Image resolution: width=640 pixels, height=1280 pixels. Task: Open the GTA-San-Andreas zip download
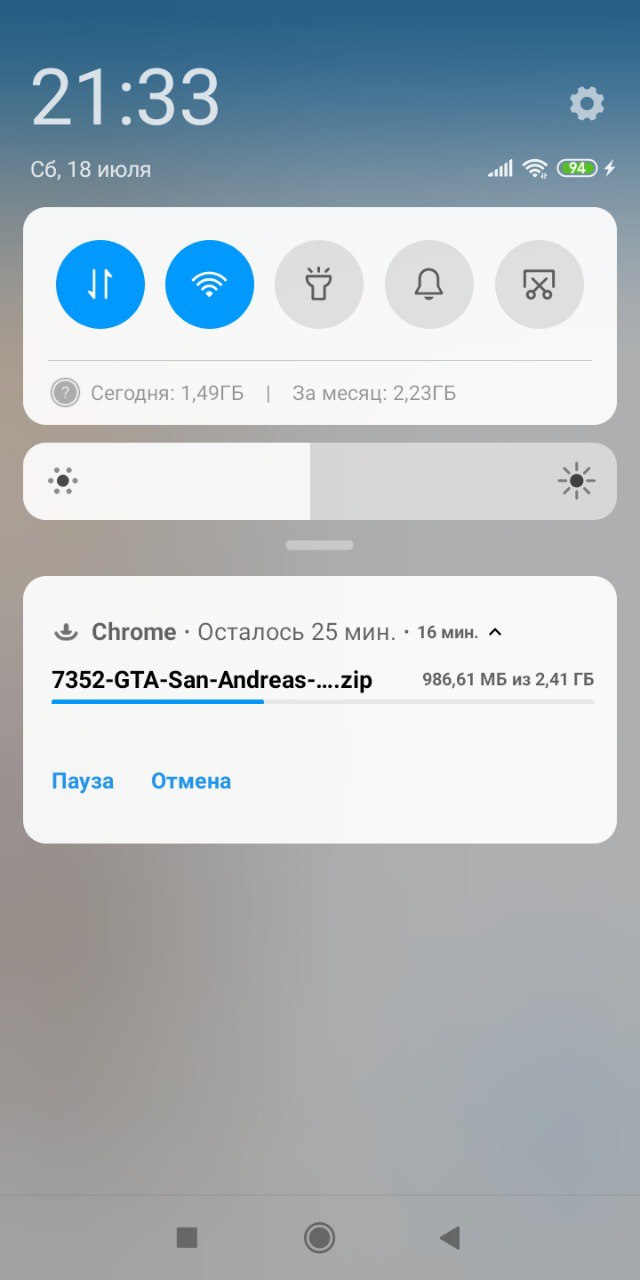pos(212,681)
